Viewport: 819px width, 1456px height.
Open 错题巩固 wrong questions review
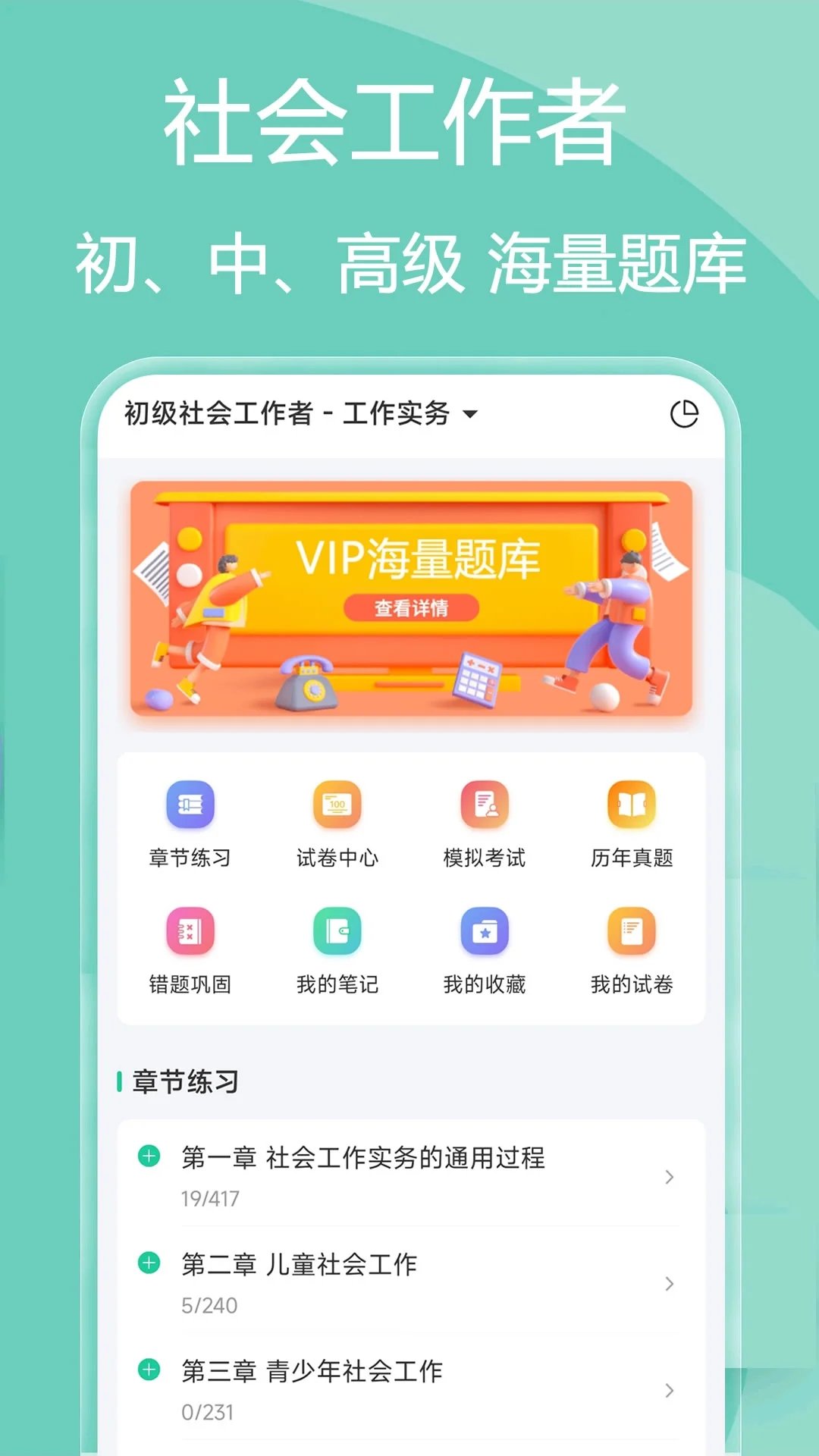click(x=189, y=933)
